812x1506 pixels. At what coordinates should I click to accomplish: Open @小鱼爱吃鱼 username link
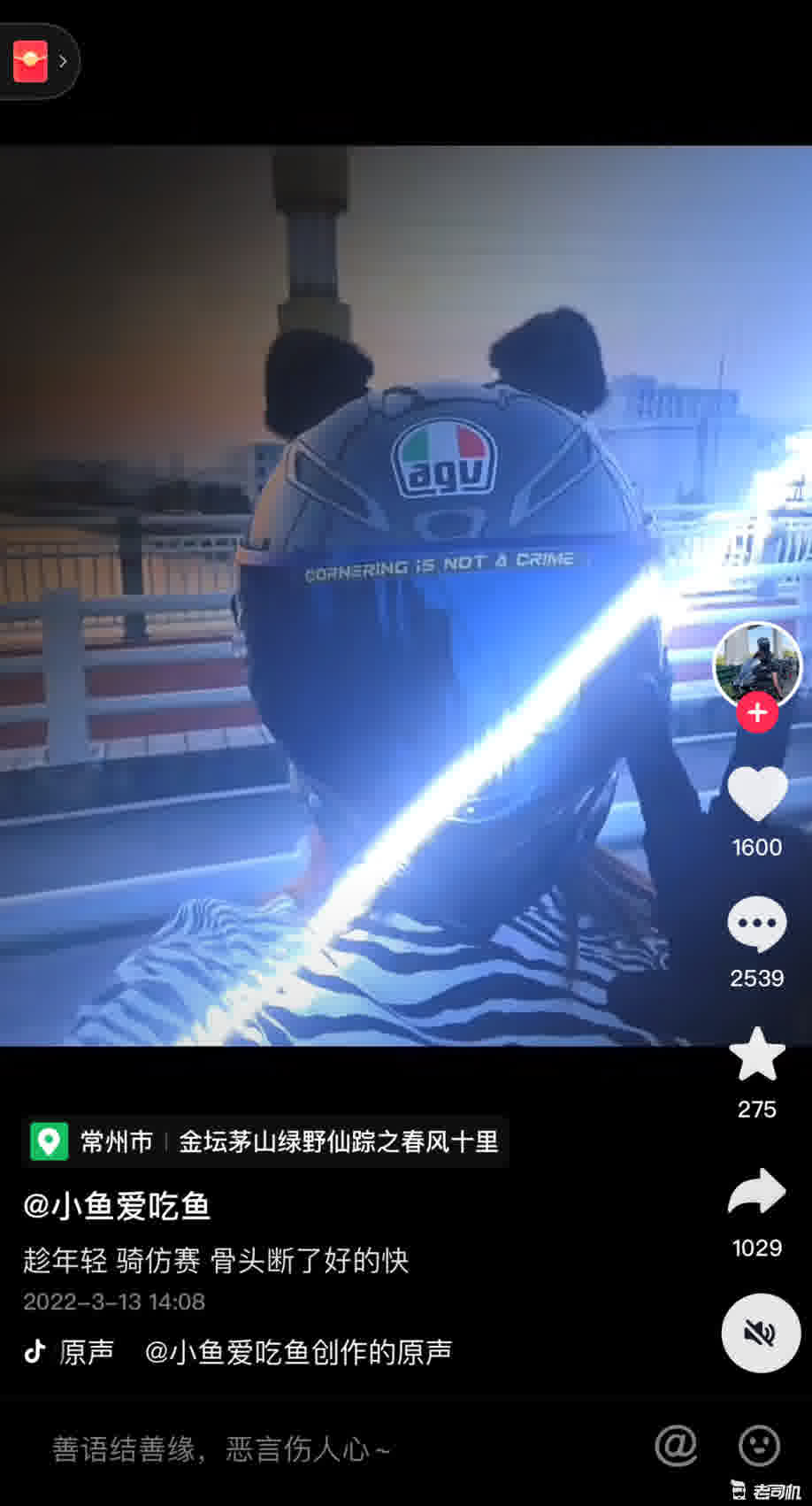pos(117,1206)
